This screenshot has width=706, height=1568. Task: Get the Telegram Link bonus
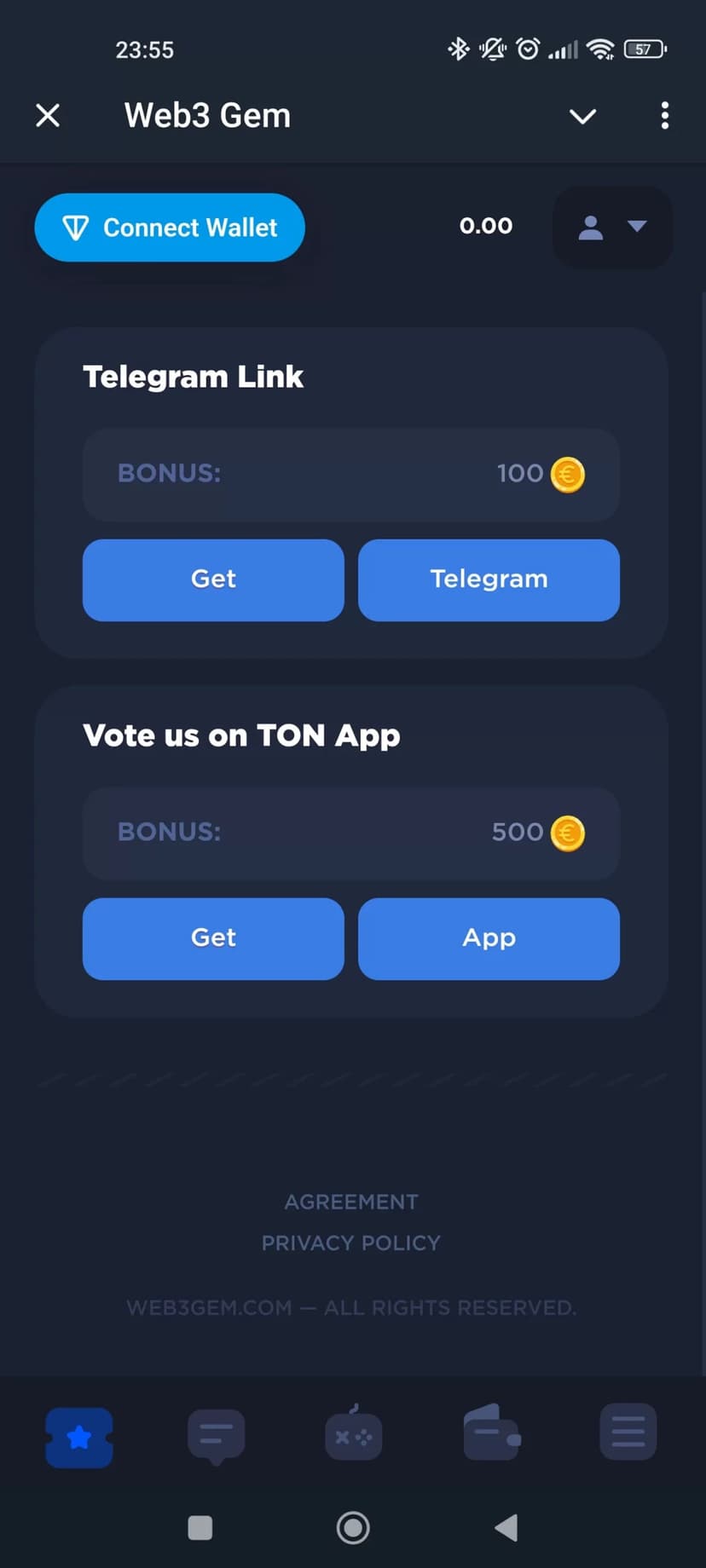pos(213,579)
